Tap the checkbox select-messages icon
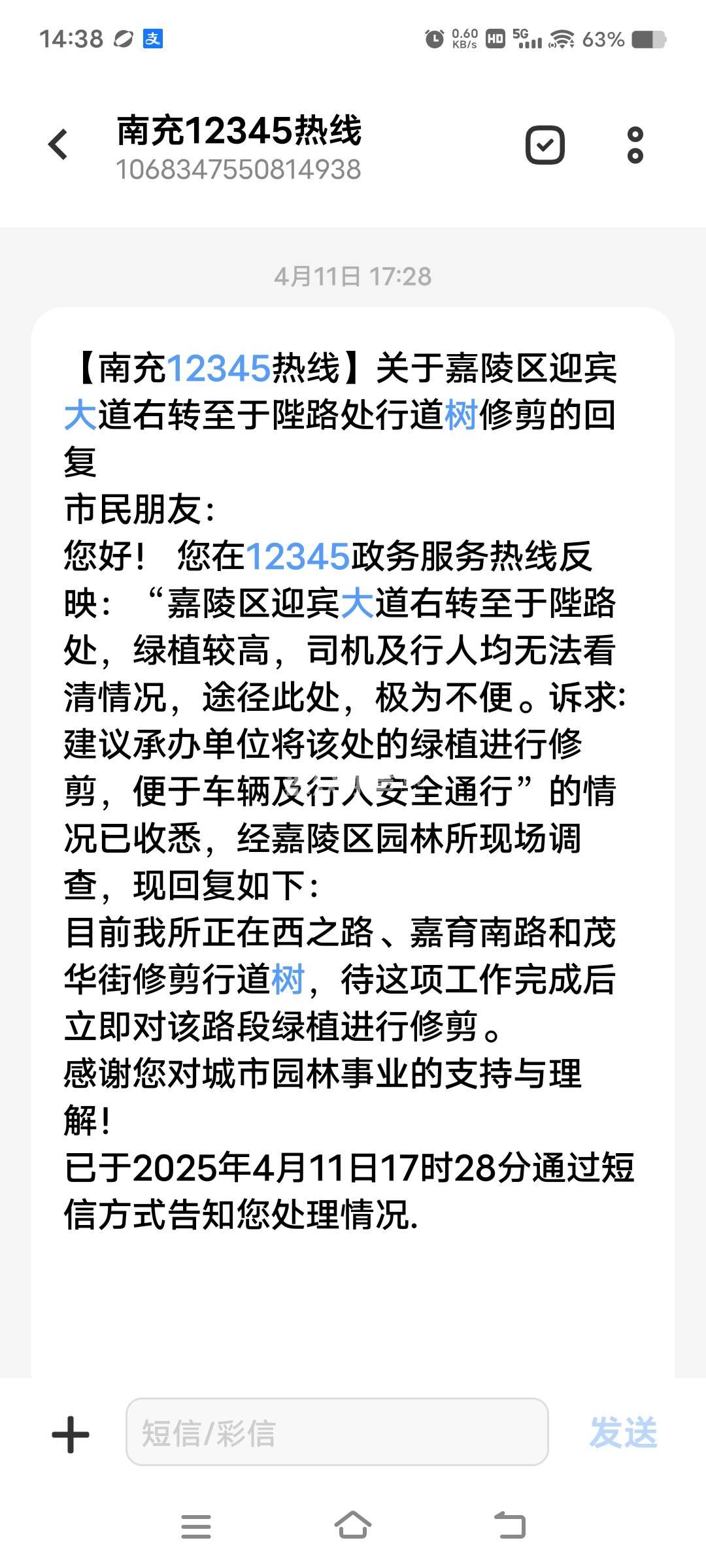 545,144
